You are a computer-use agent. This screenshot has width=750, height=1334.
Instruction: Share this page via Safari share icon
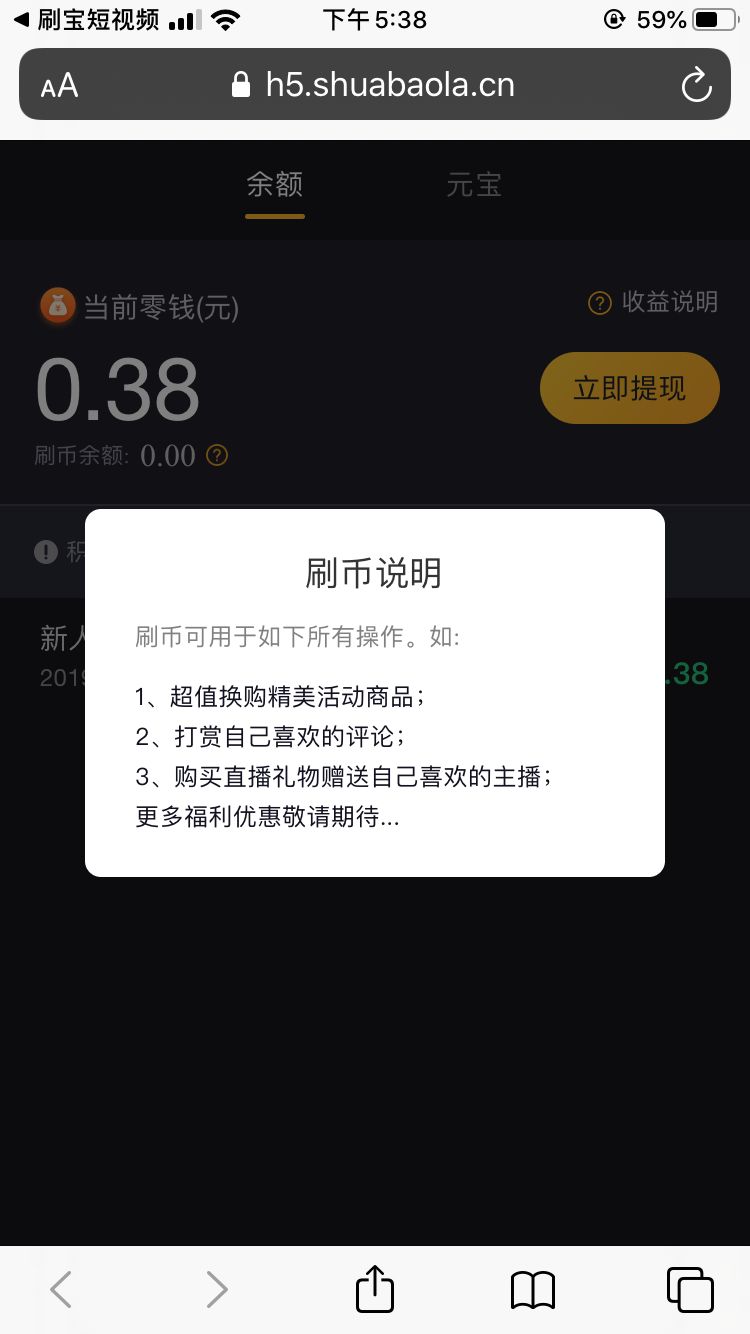coord(375,1289)
